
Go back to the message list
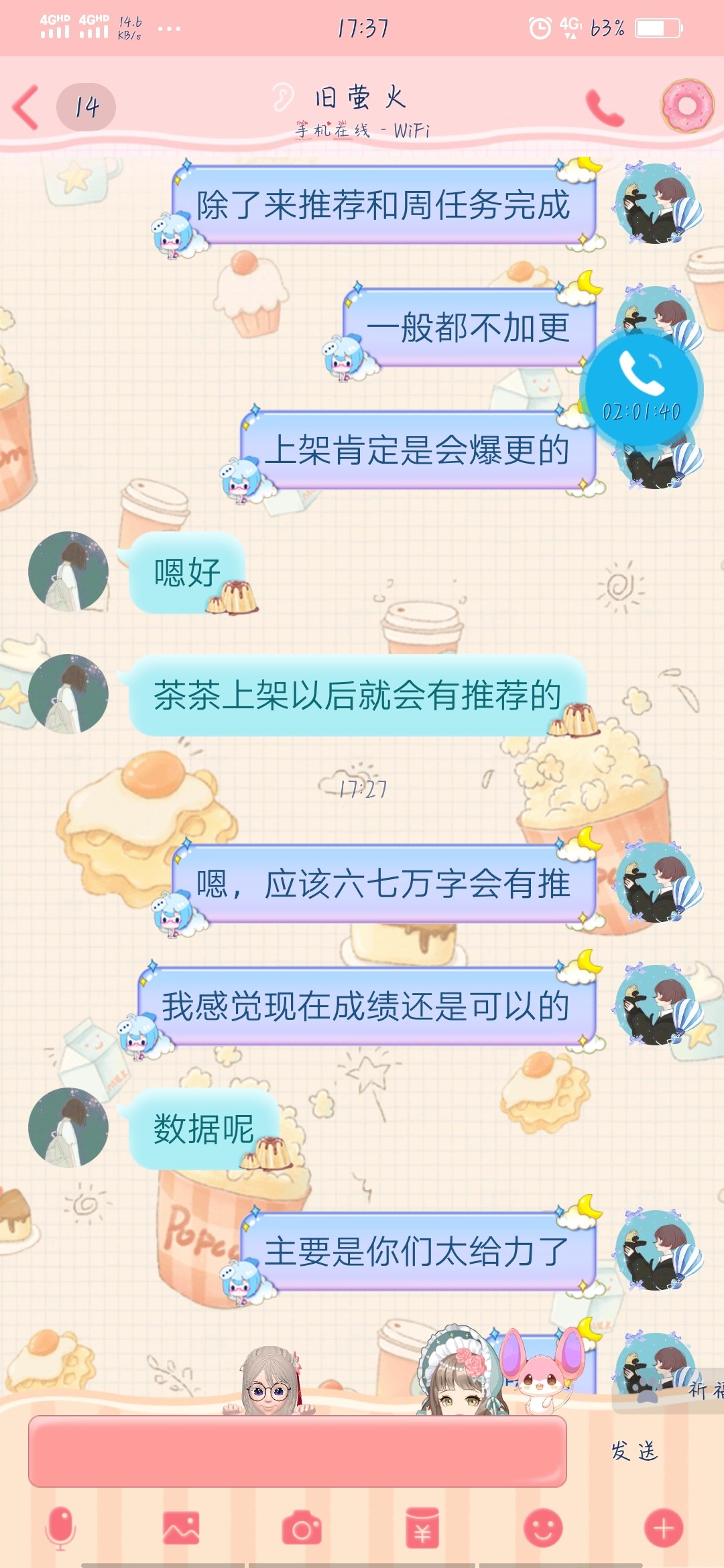tap(27, 107)
